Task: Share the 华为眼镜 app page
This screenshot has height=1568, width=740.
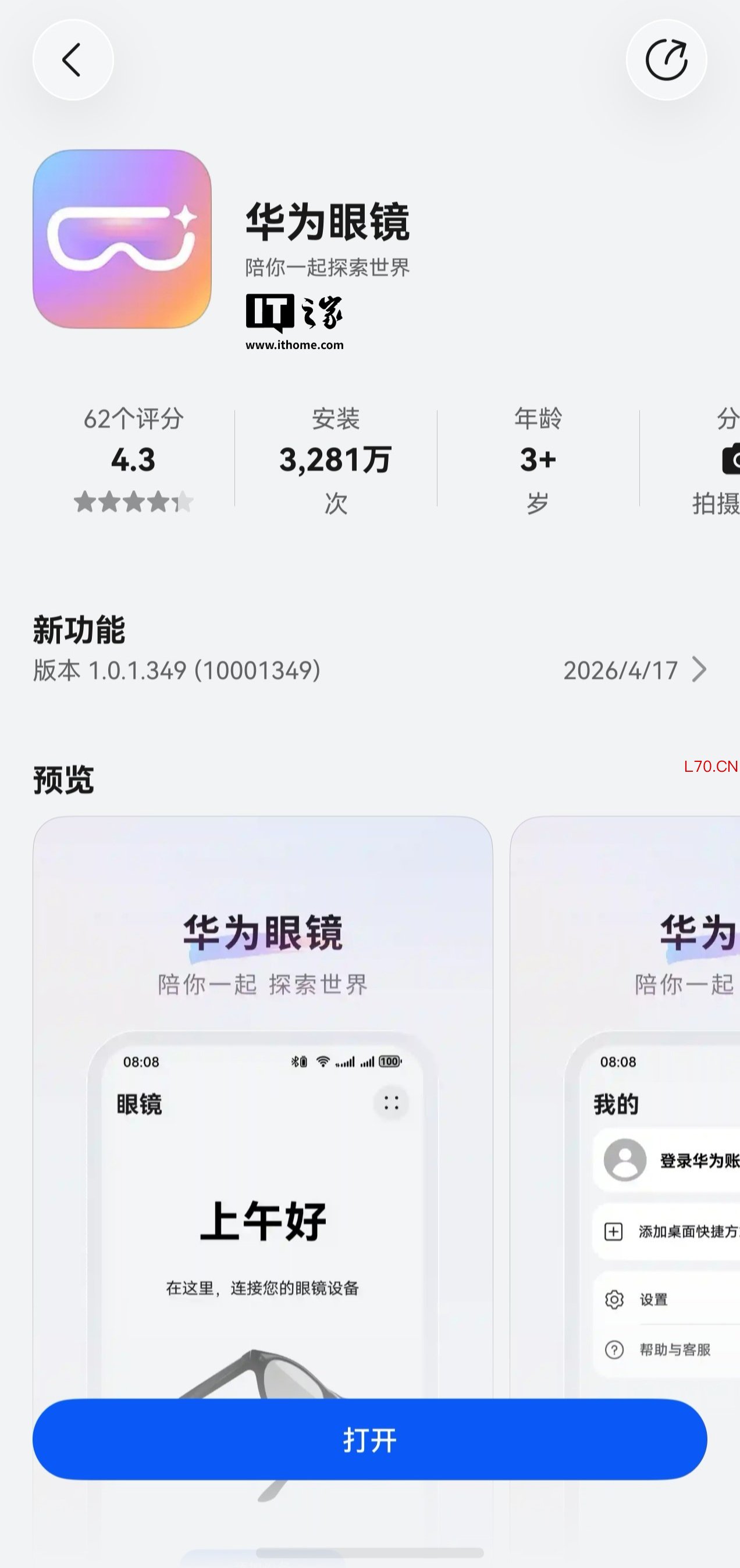Action: tap(666, 60)
